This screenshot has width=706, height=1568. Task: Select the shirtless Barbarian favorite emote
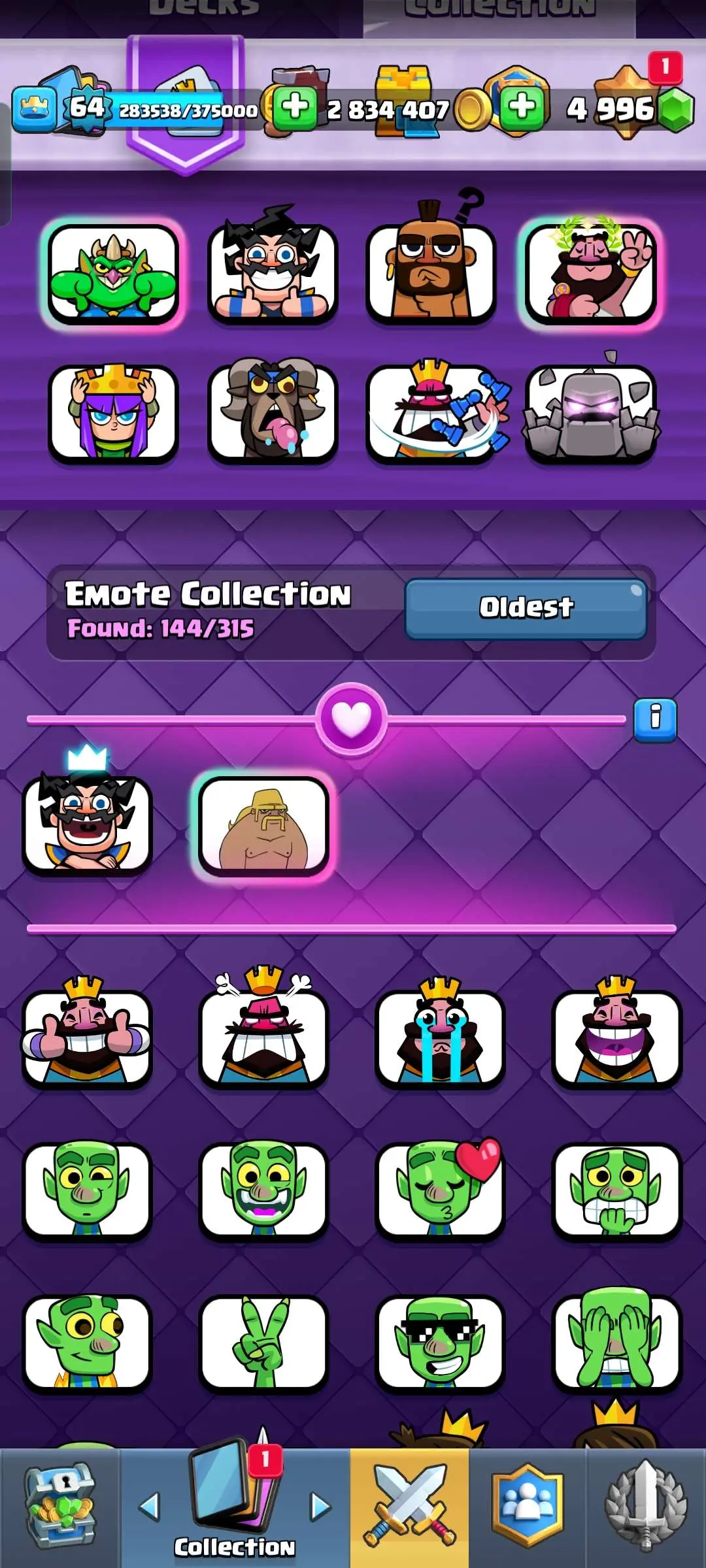[x=263, y=827]
